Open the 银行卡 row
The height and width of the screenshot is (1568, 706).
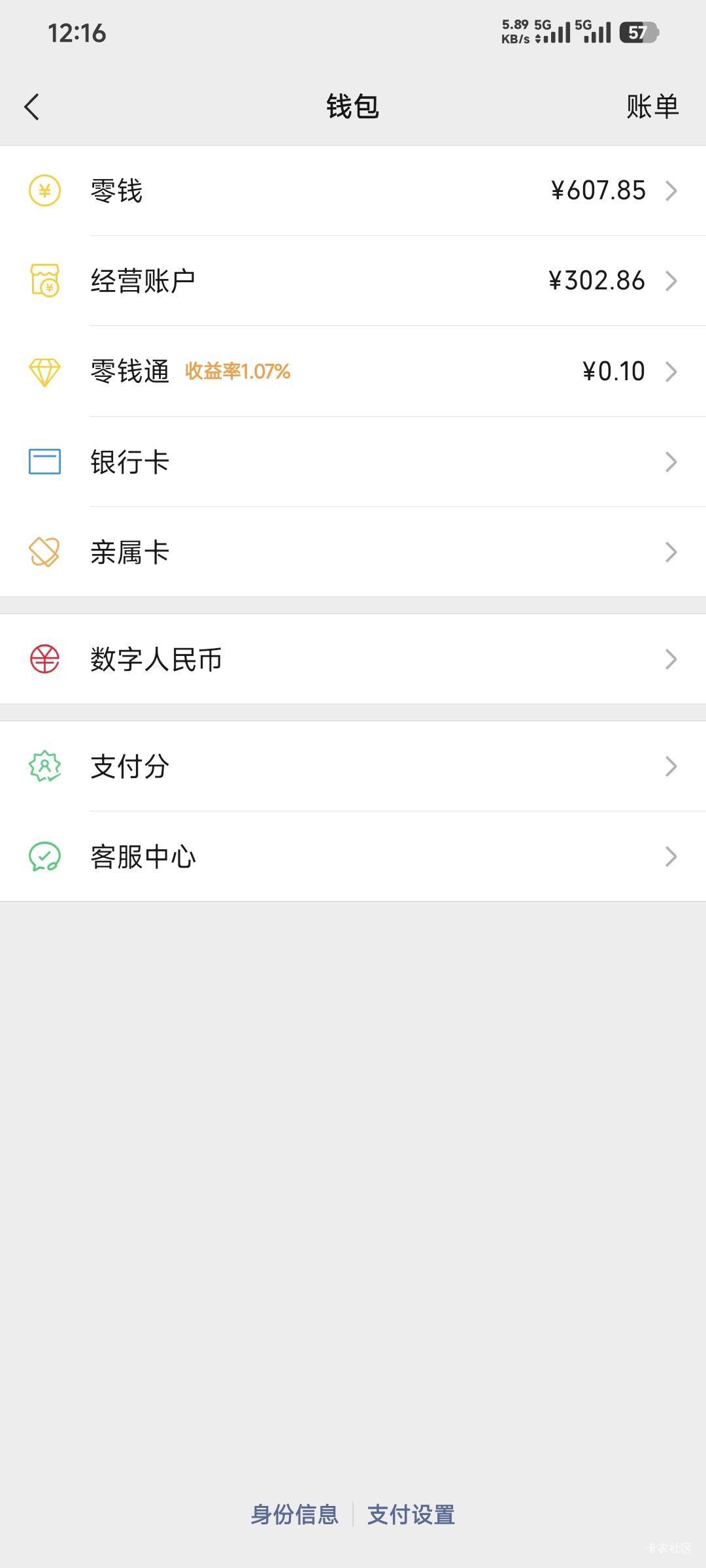(x=353, y=462)
